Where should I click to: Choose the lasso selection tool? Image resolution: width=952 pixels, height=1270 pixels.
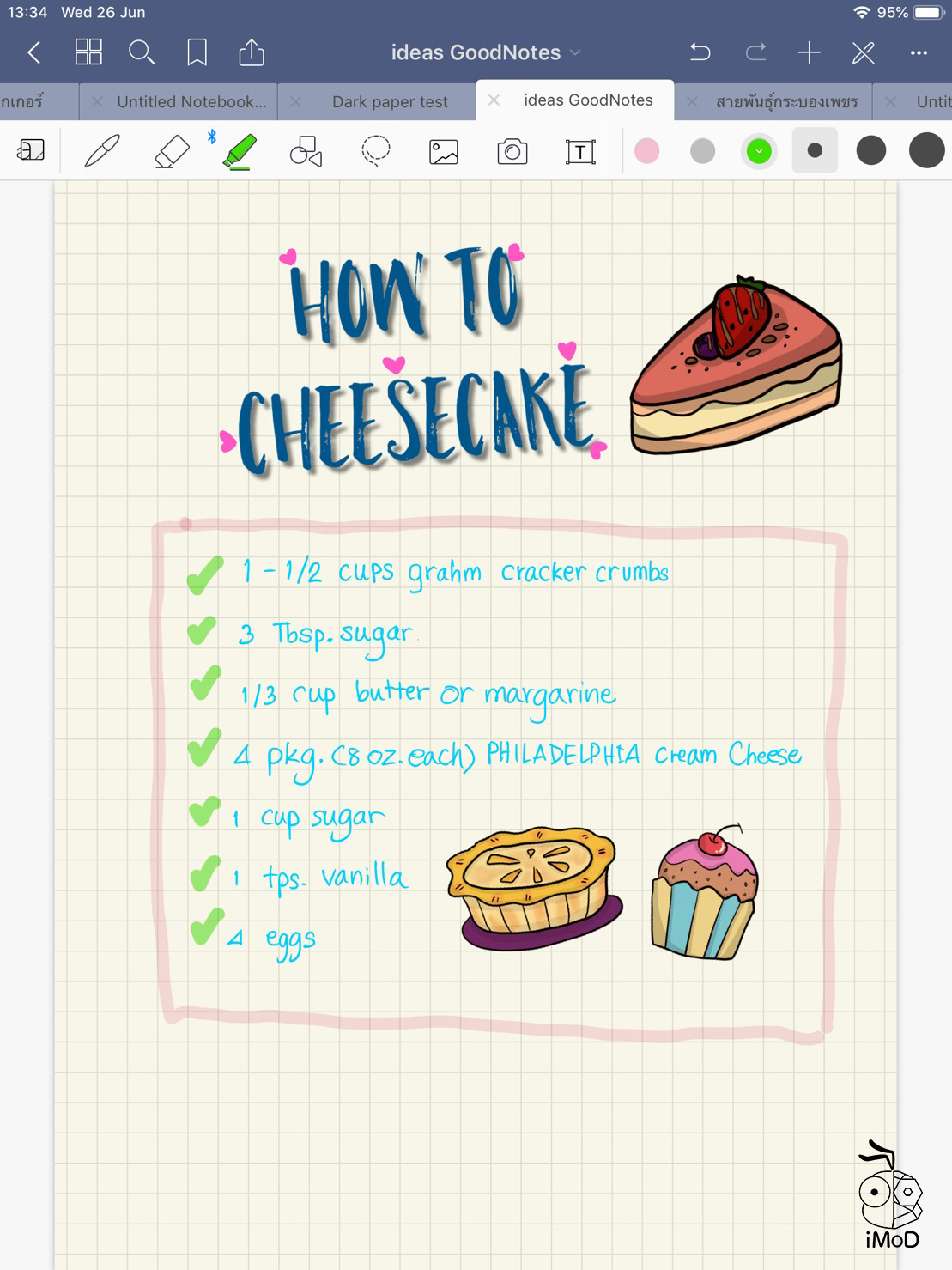tap(375, 151)
